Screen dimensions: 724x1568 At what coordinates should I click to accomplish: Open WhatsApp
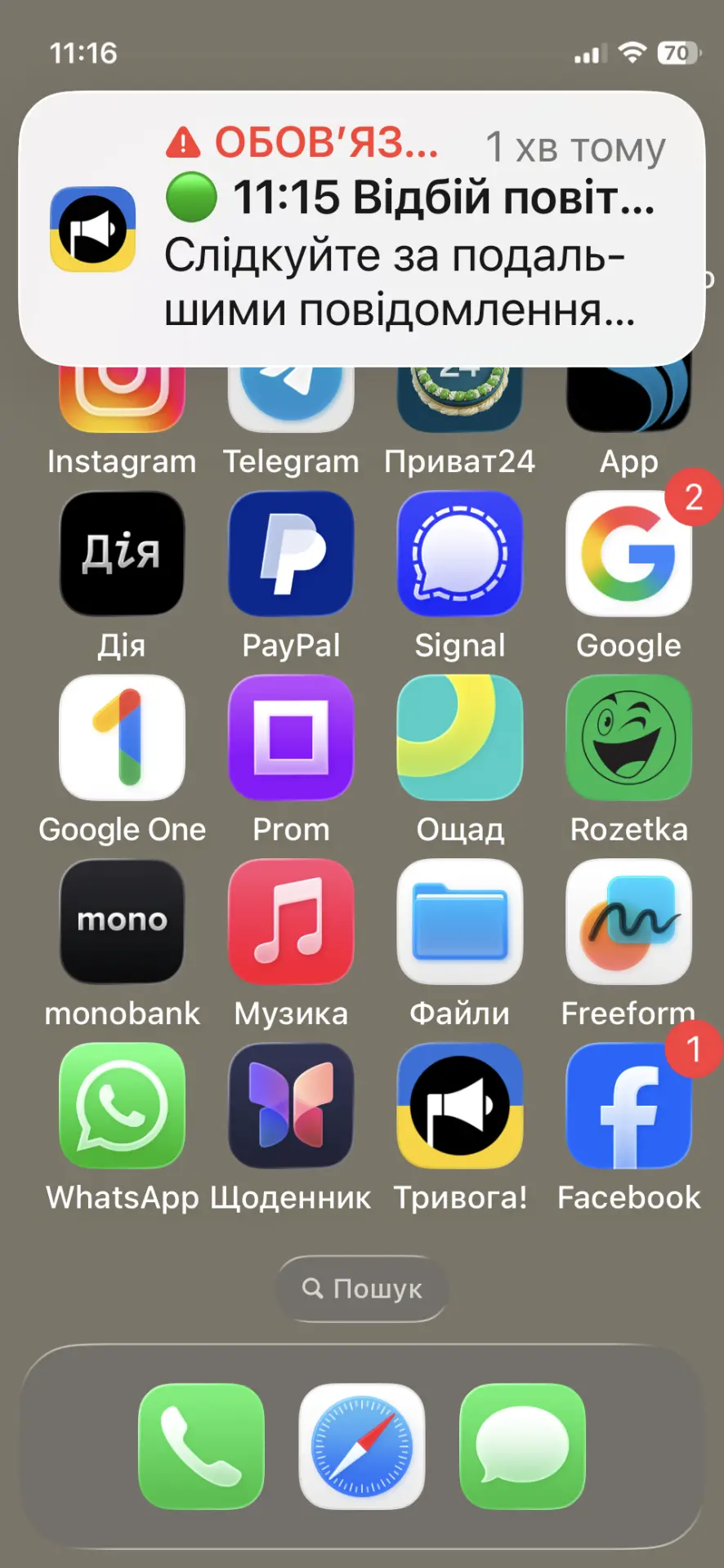[122, 1106]
